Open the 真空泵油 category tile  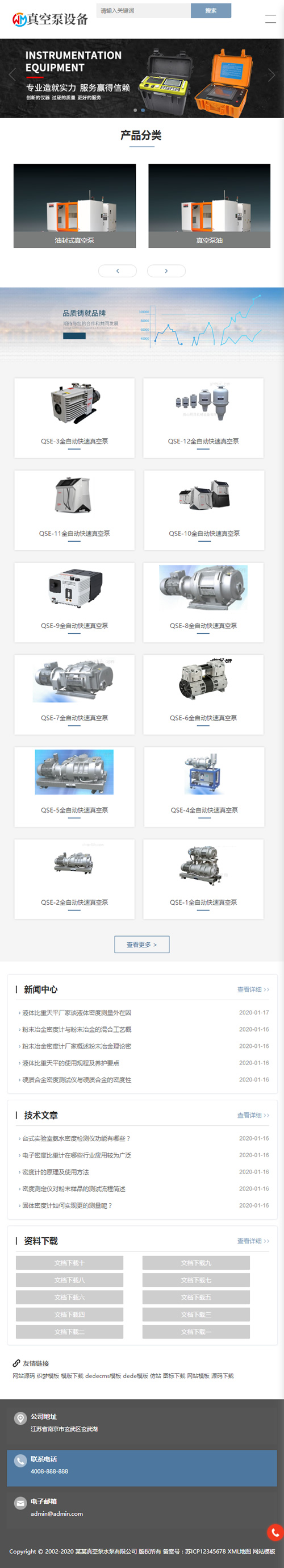click(x=209, y=206)
